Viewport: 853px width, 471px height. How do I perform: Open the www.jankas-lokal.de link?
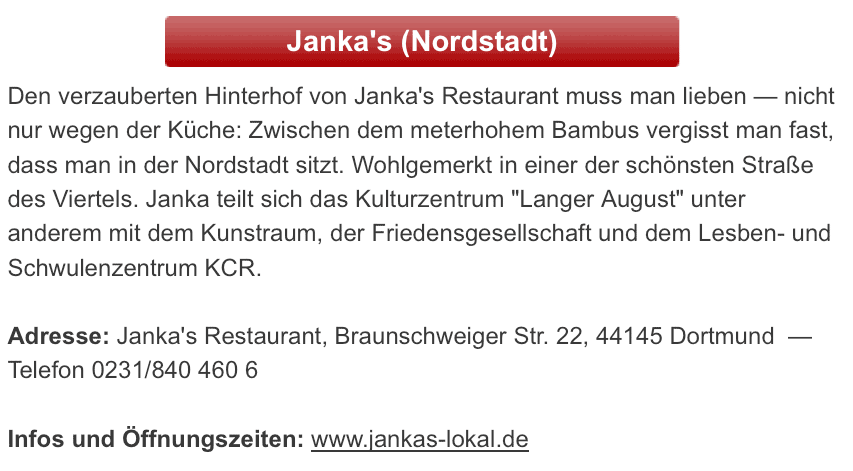pos(419,439)
